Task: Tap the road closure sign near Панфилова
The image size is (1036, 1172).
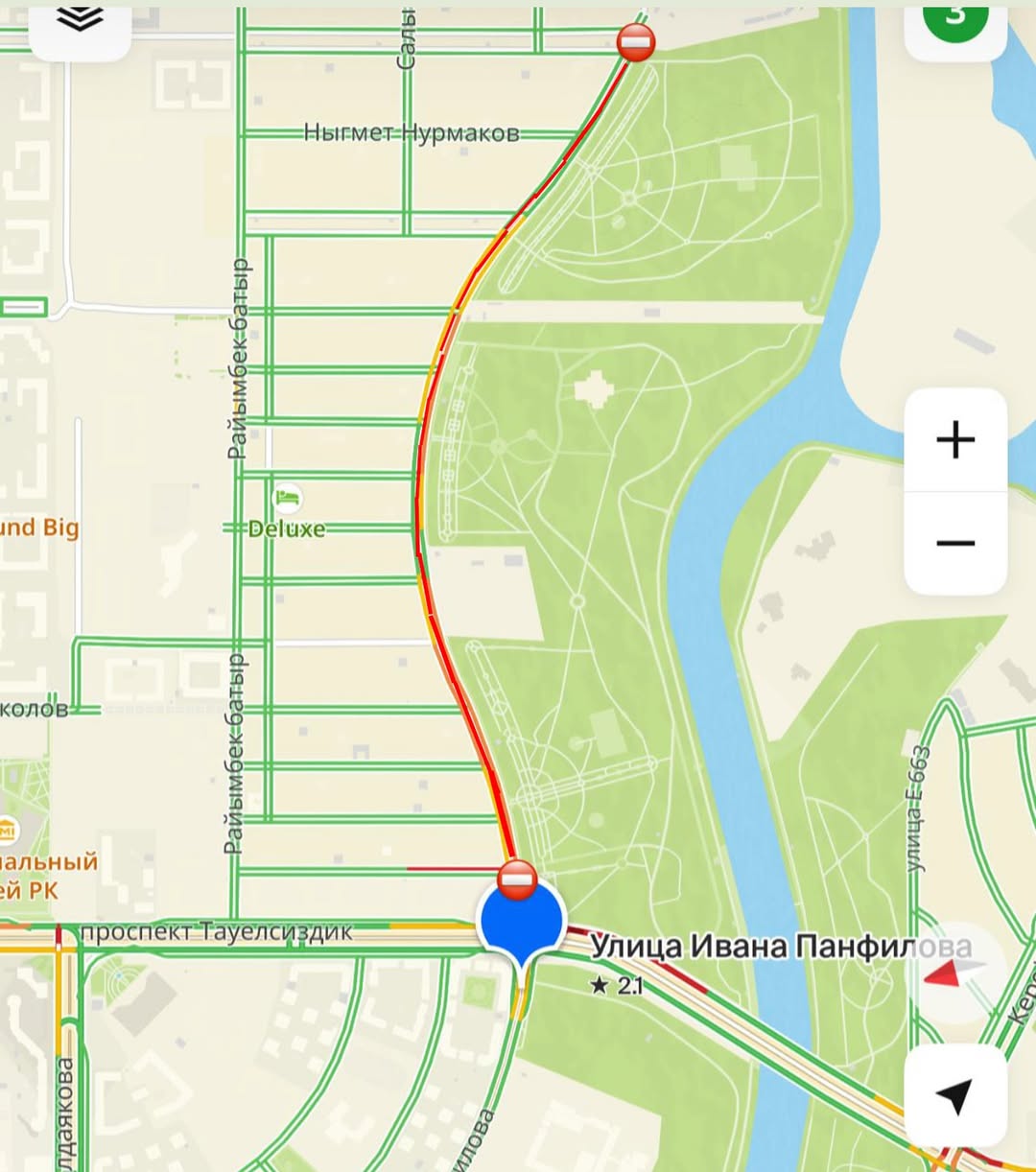Action: 518,879
